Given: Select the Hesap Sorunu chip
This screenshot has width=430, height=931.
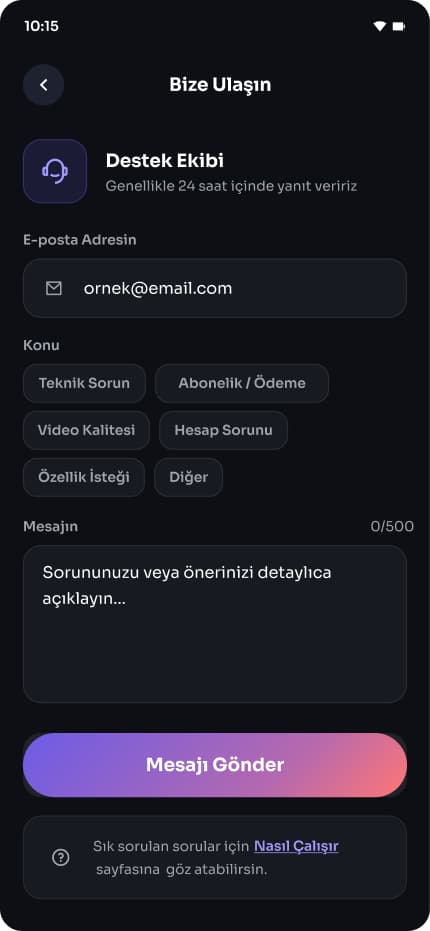Looking at the screenshot, I should pos(223,430).
